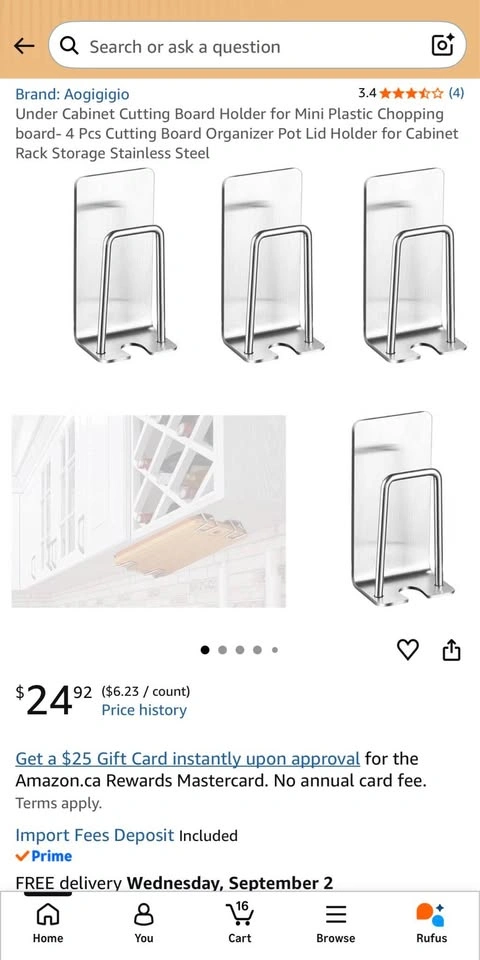This screenshot has height=960, width=480.
Task: Go to the Home tab
Action: pos(48,923)
